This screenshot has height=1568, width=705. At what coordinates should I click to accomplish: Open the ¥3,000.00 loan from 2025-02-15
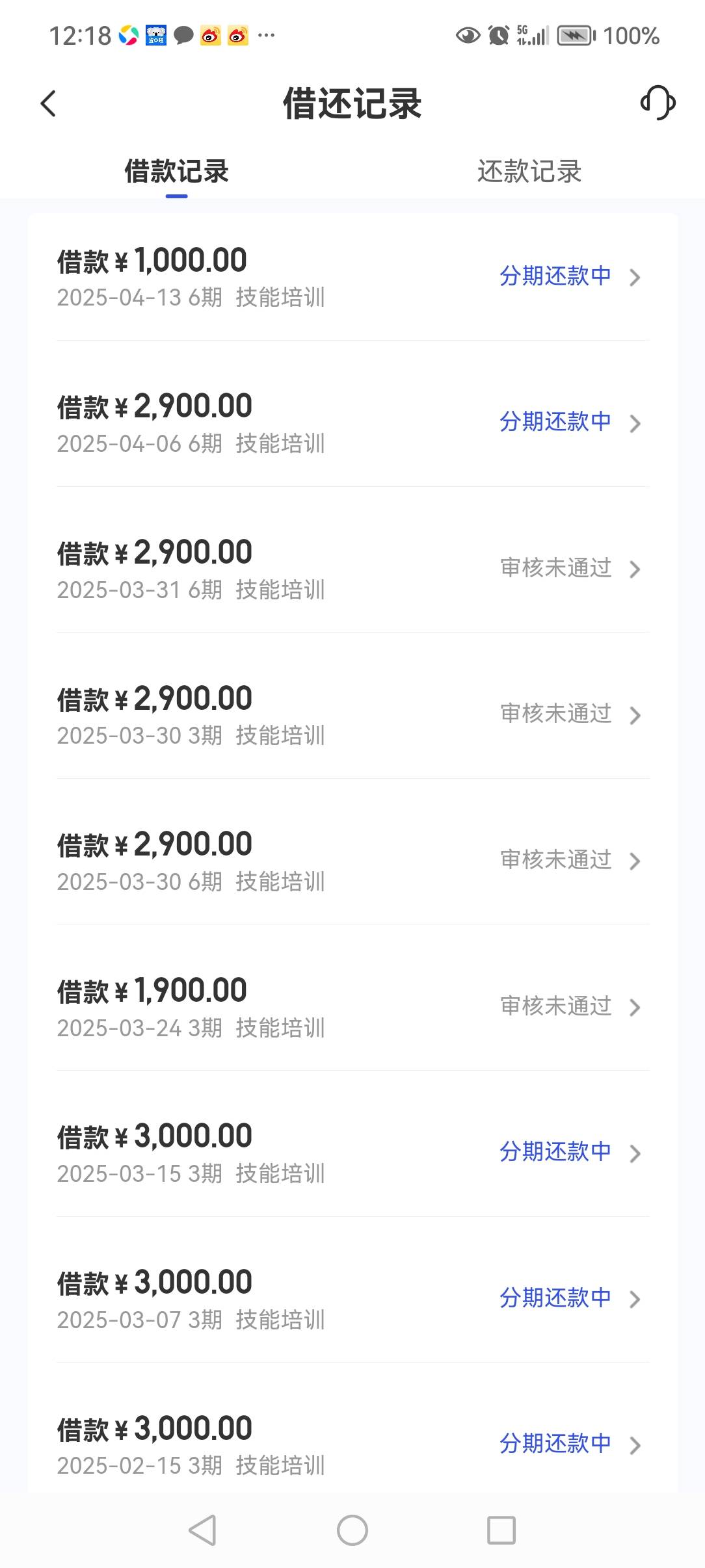[x=352, y=1430]
